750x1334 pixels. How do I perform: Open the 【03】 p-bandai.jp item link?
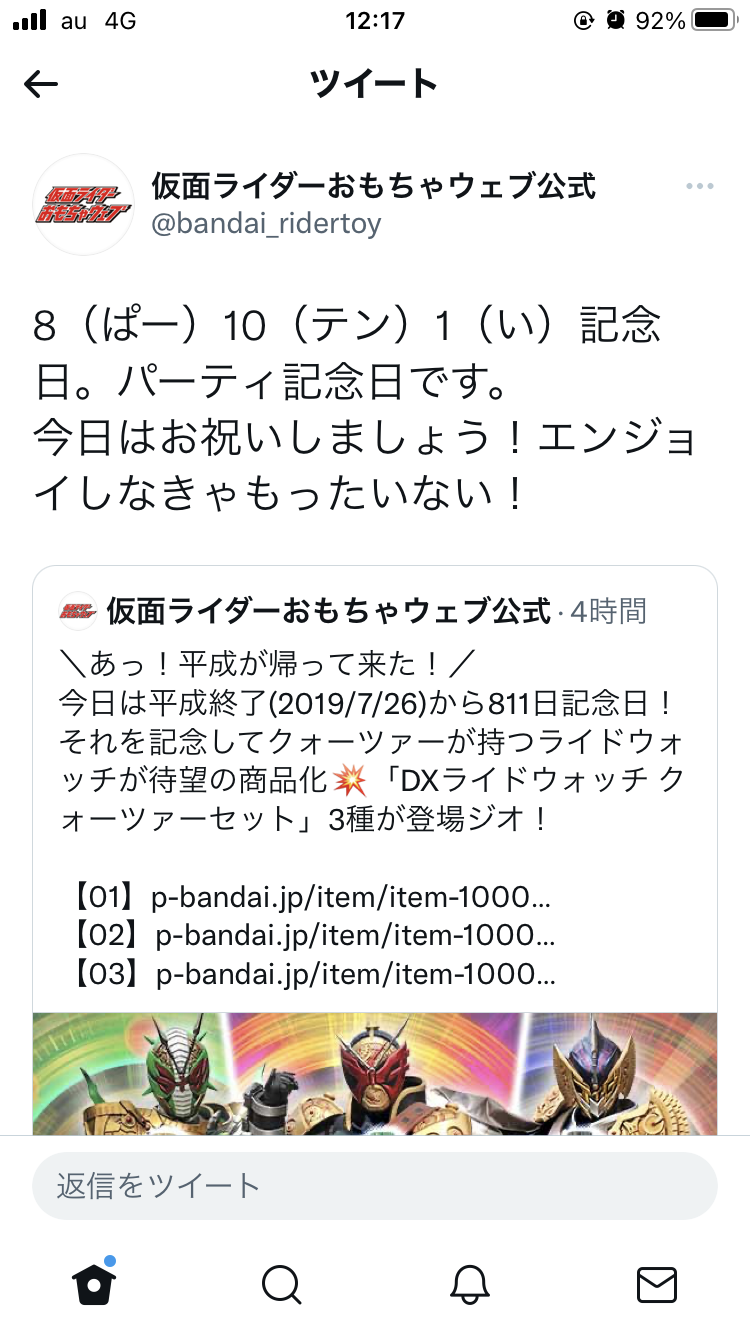354,973
